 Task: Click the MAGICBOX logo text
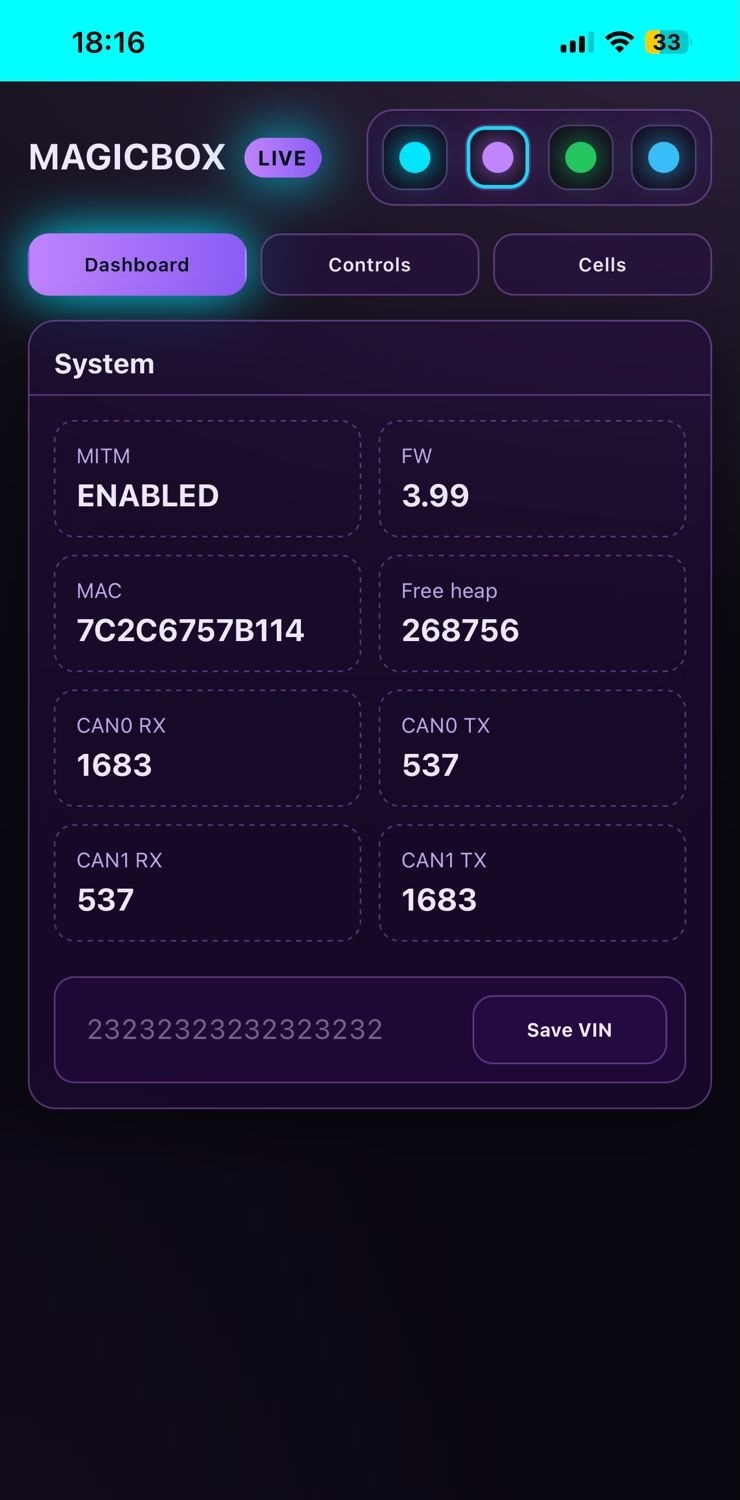coord(126,157)
